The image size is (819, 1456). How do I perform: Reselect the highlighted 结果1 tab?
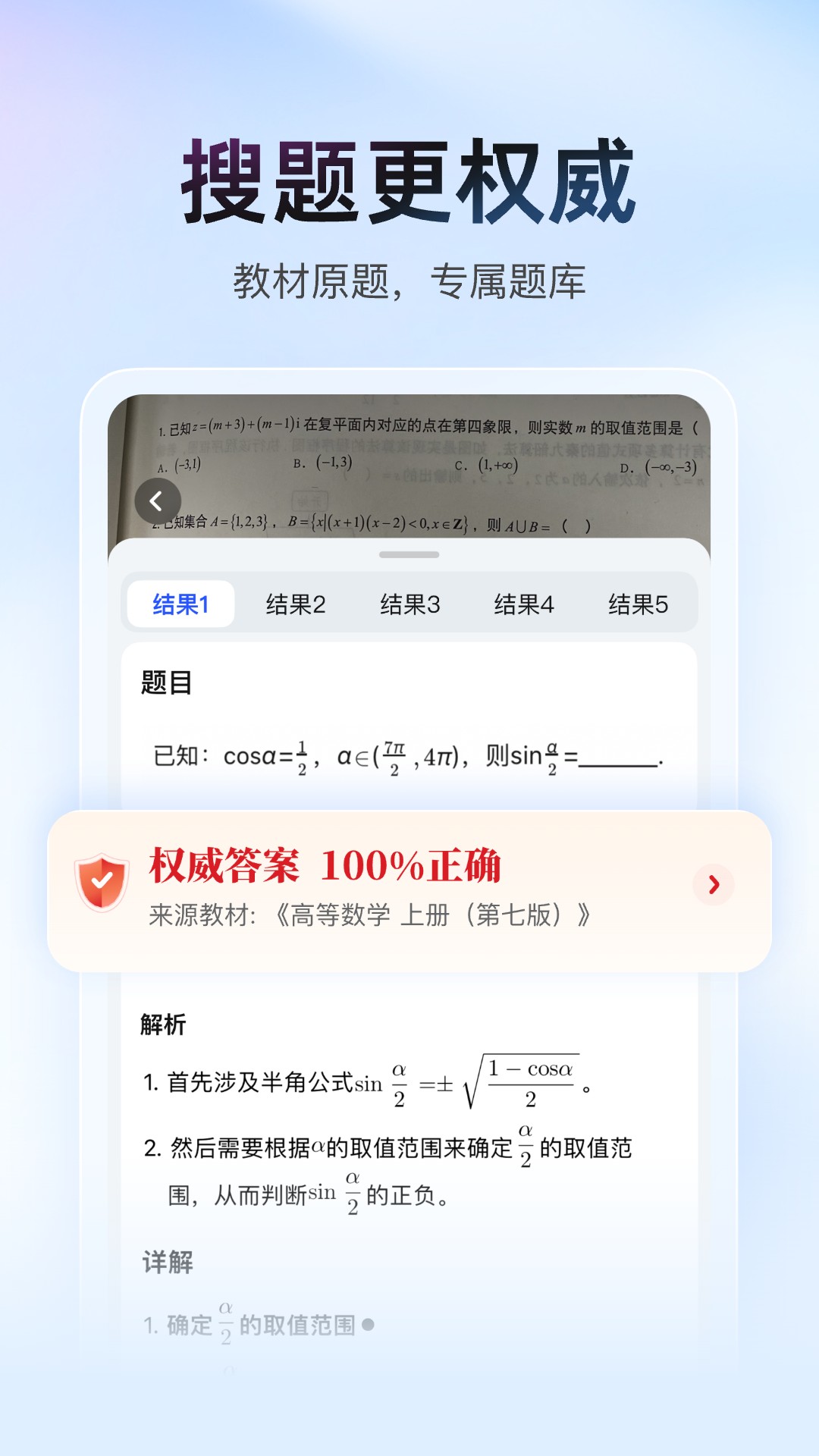tap(180, 603)
